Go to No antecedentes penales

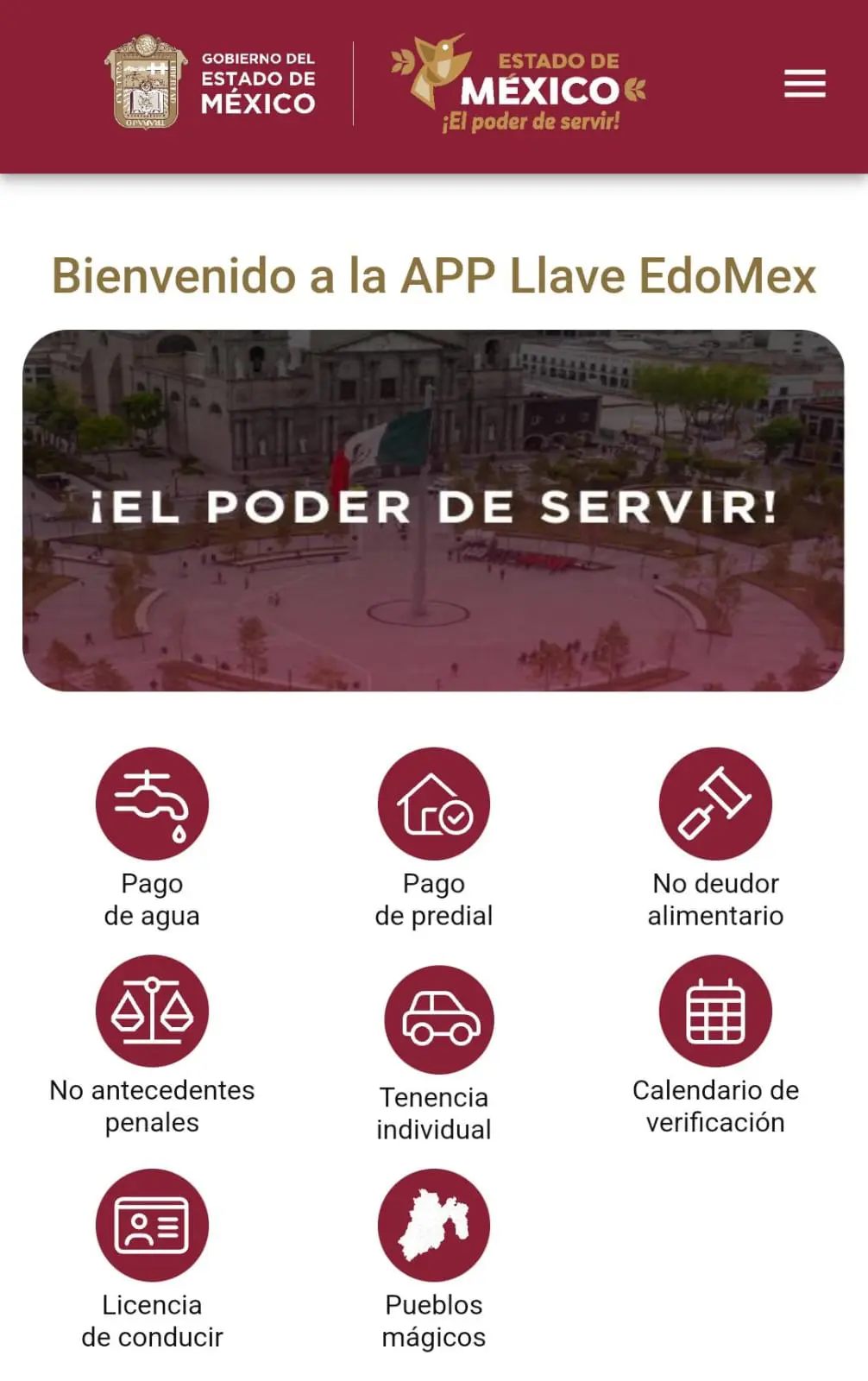152,1011
